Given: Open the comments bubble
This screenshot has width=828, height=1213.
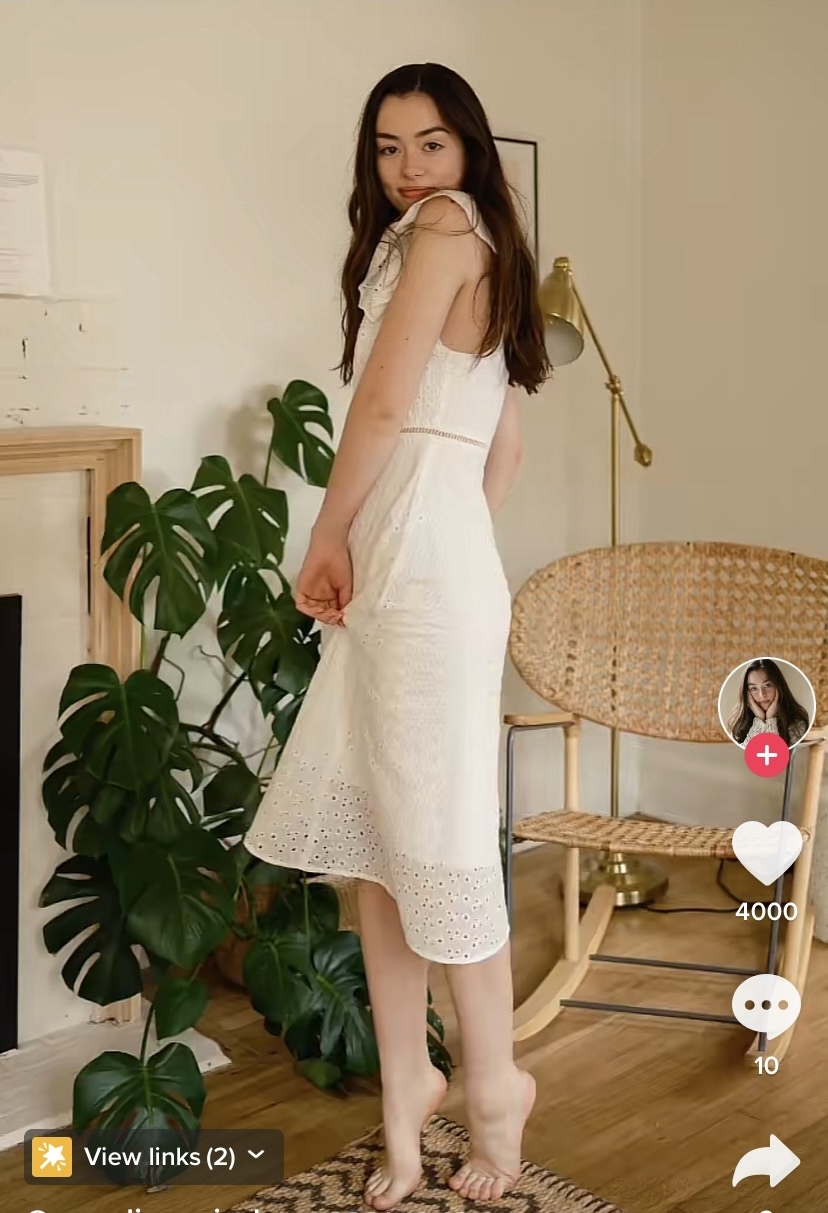Looking at the screenshot, I should (766, 1005).
